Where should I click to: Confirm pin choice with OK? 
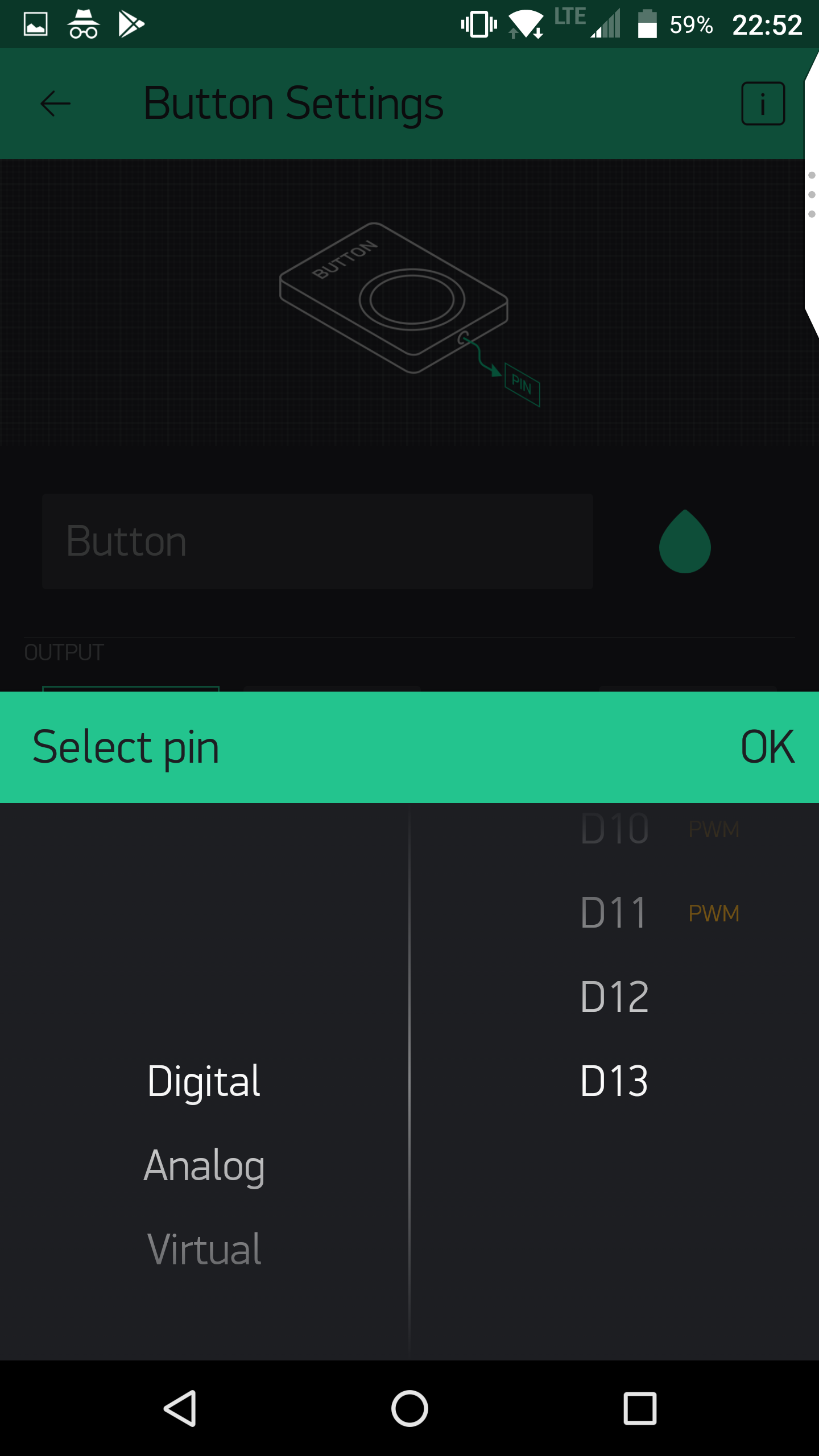[767, 747]
